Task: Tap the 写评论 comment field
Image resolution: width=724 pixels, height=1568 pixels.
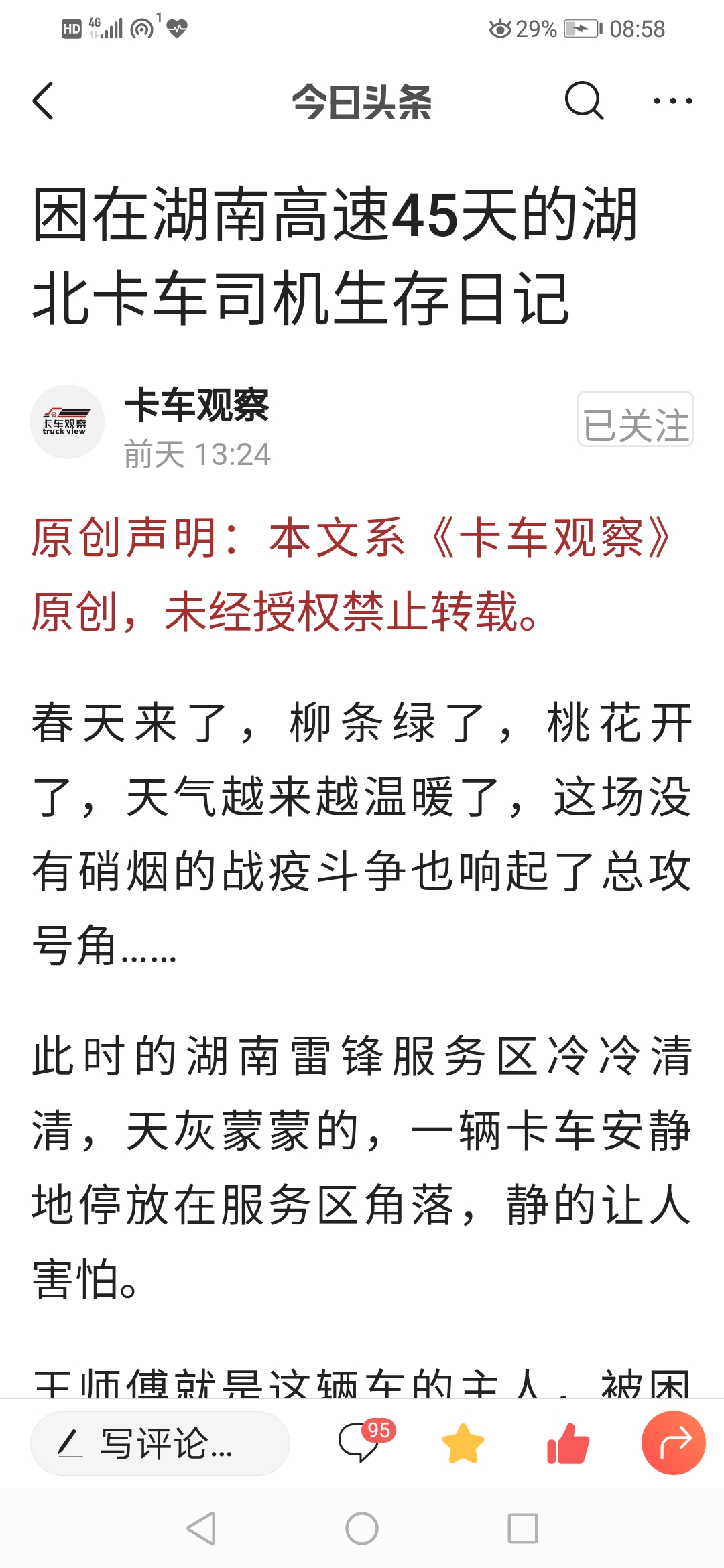Action: tap(160, 1443)
